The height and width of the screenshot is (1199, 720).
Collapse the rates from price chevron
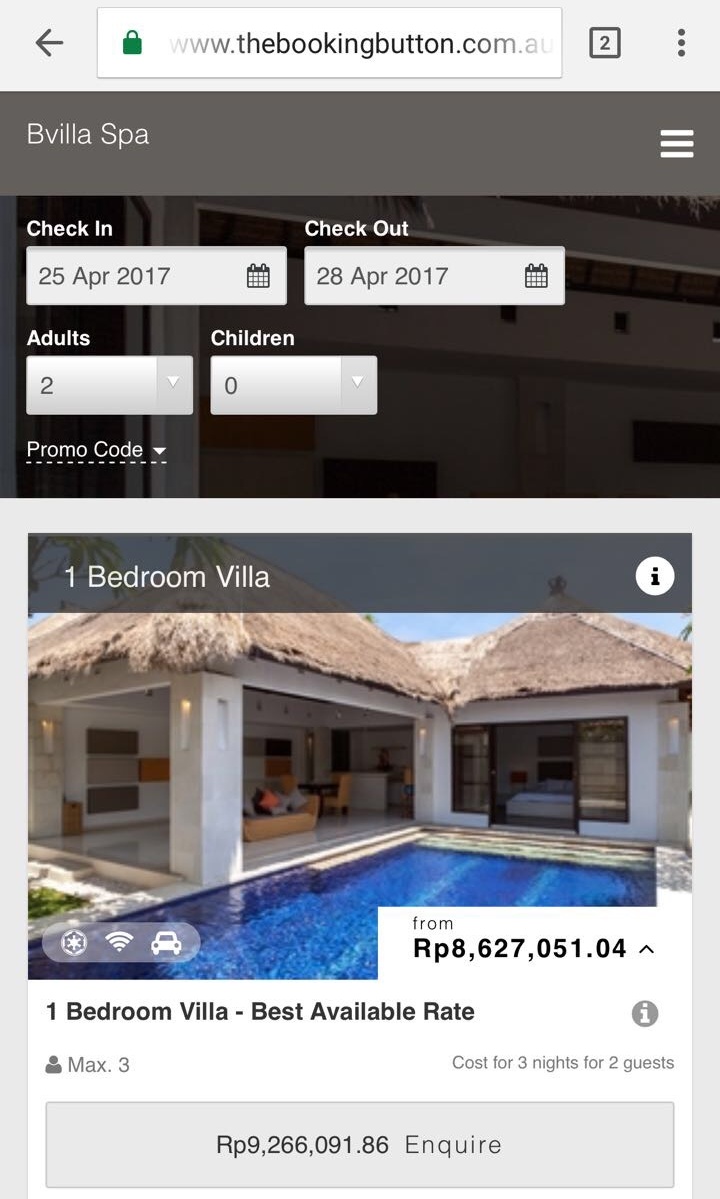coord(647,949)
